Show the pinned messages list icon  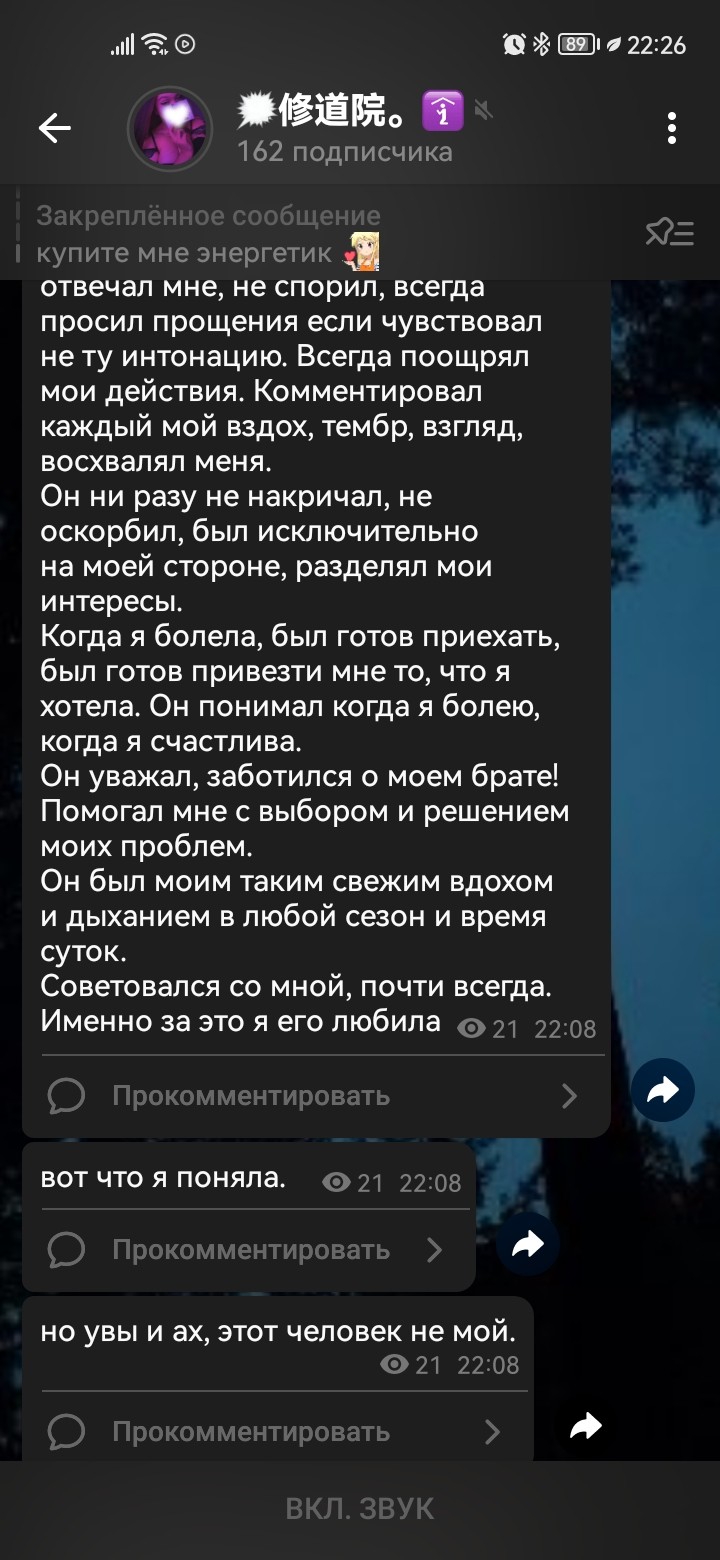click(x=669, y=234)
